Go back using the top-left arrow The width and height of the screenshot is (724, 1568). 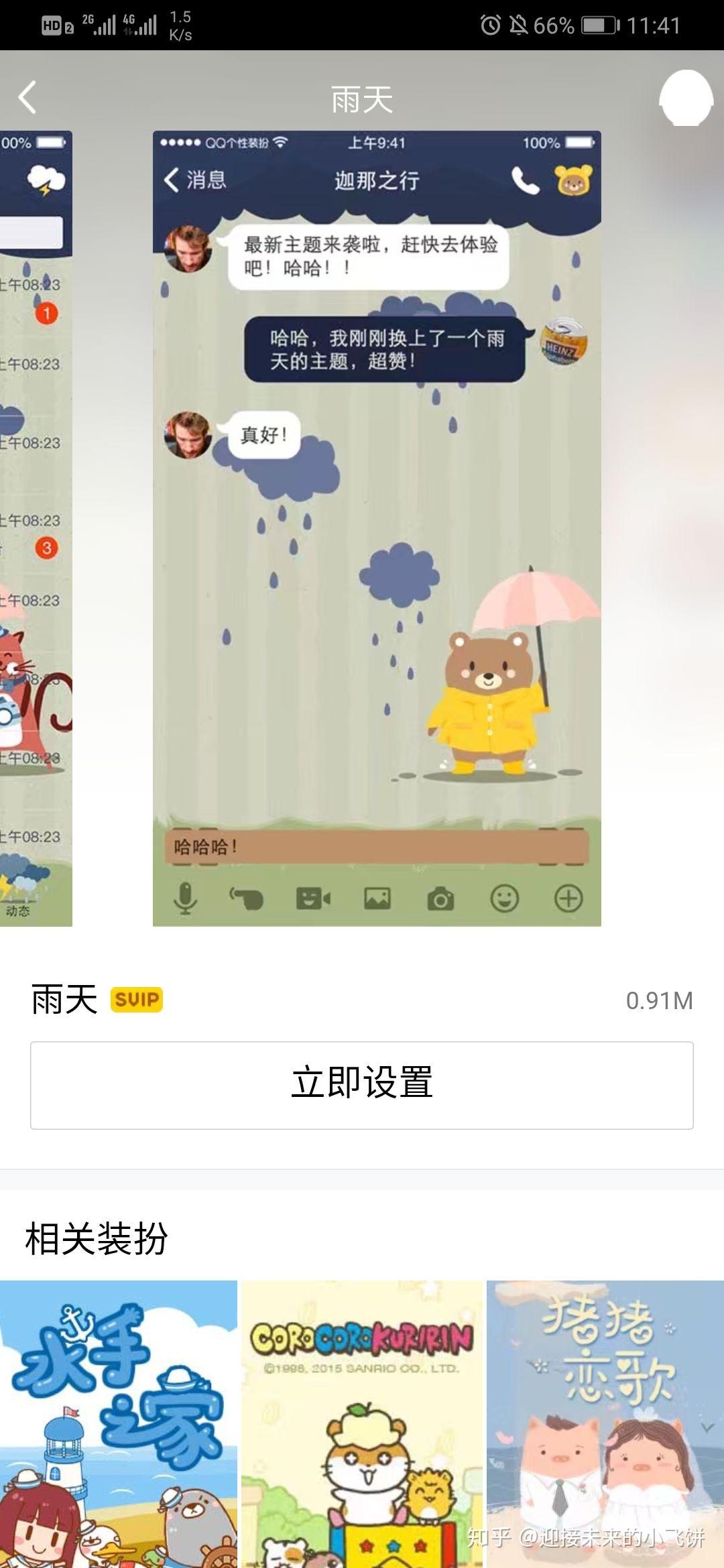(27, 98)
